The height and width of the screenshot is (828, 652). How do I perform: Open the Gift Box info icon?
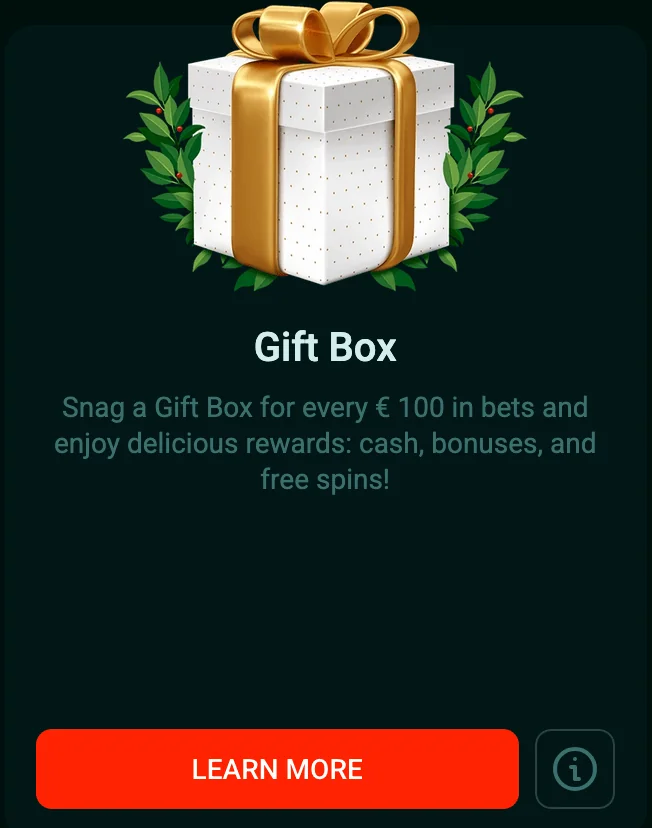pos(575,769)
